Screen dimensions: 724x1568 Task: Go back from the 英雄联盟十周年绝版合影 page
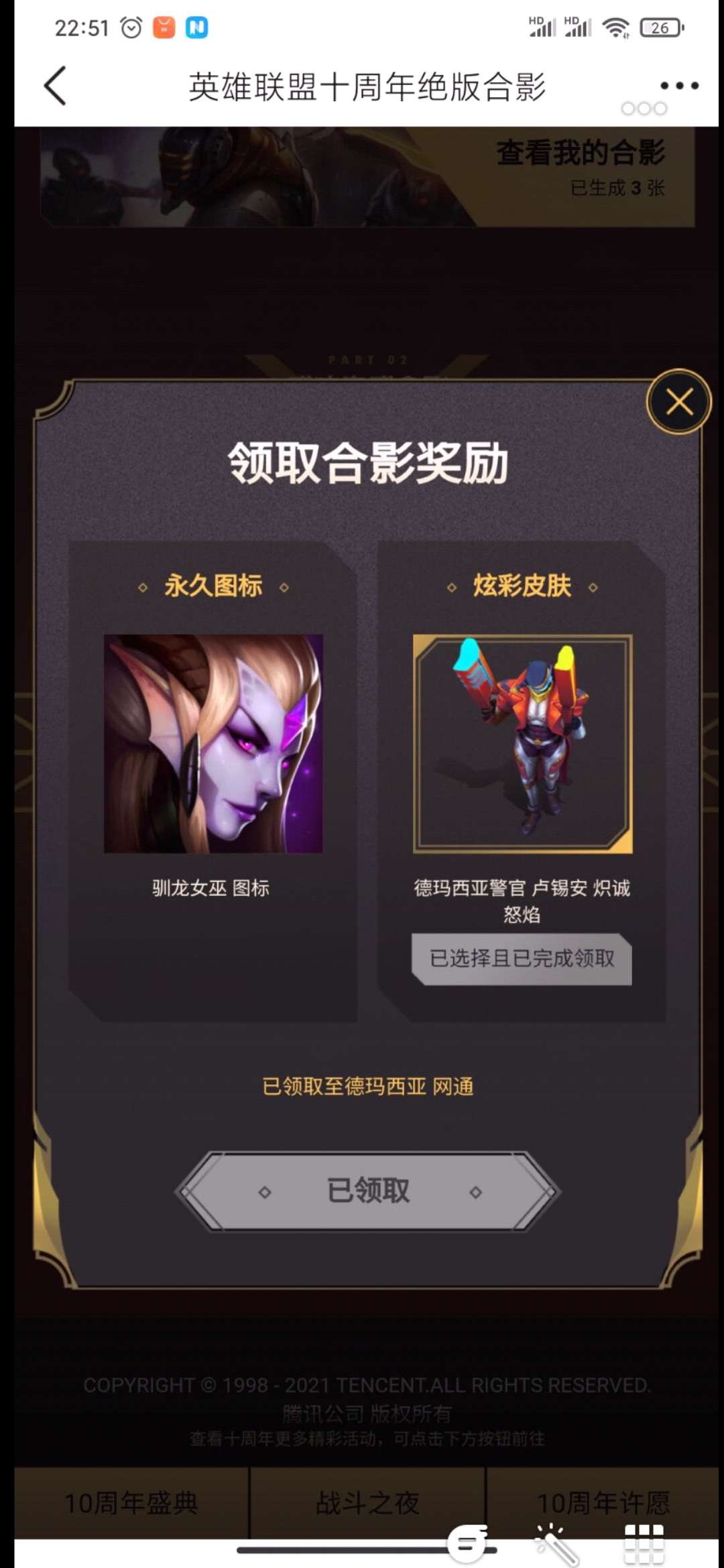pyautogui.click(x=56, y=86)
